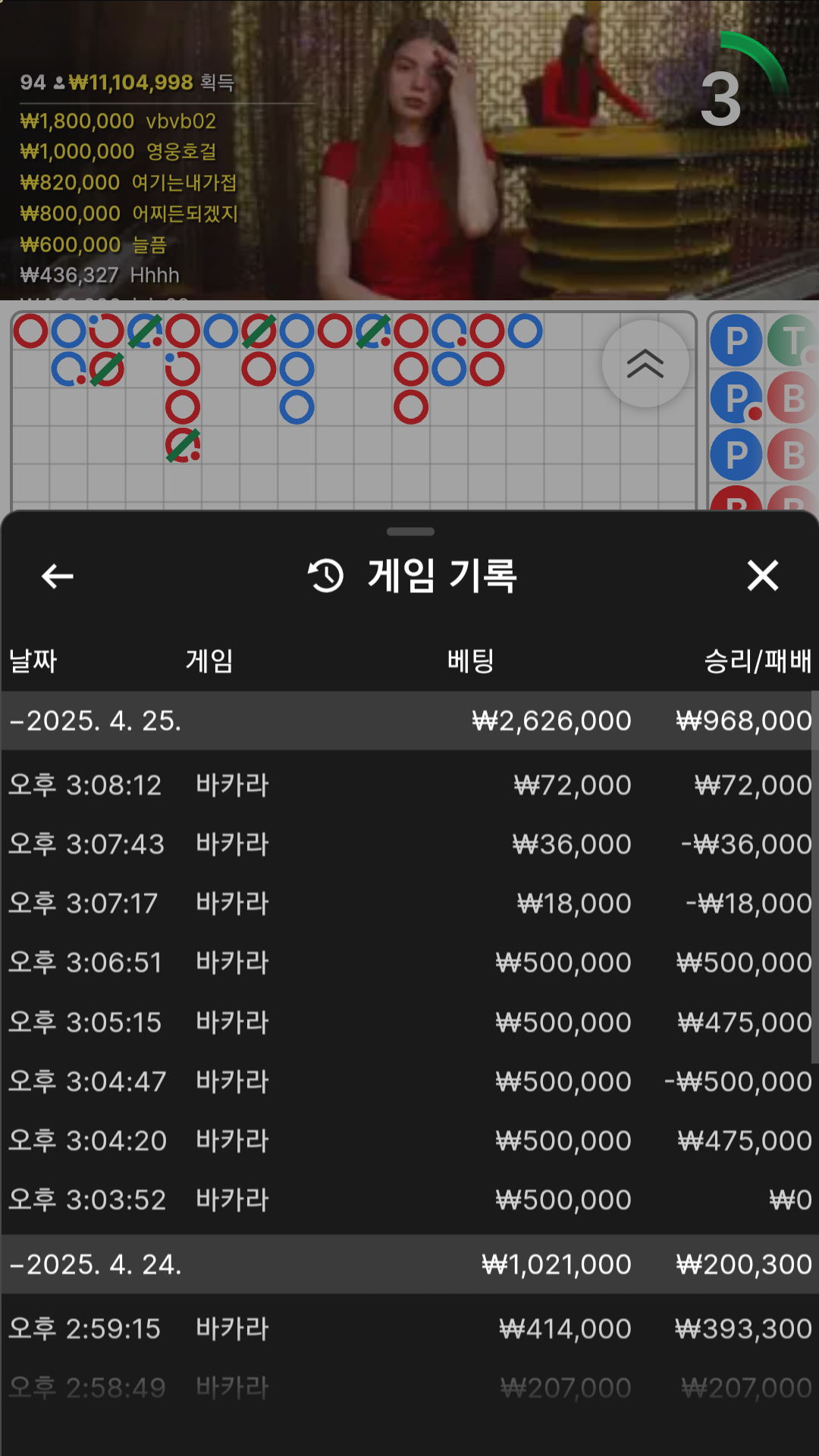This screenshot has width=819, height=1456.
Task: Open the 오후 3:03:52 baccarat record
Action: [x=409, y=1200]
